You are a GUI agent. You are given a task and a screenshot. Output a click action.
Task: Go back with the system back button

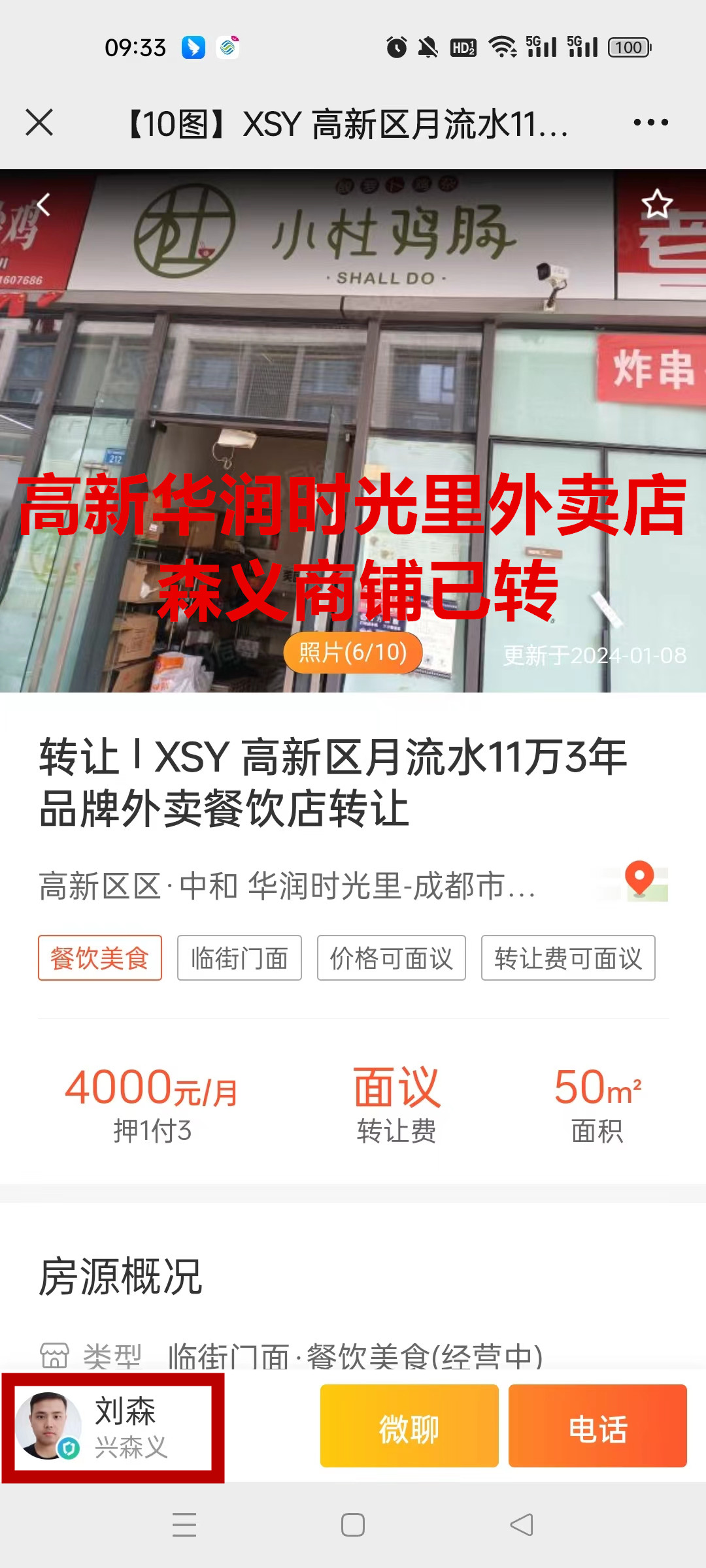coord(521,1525)
